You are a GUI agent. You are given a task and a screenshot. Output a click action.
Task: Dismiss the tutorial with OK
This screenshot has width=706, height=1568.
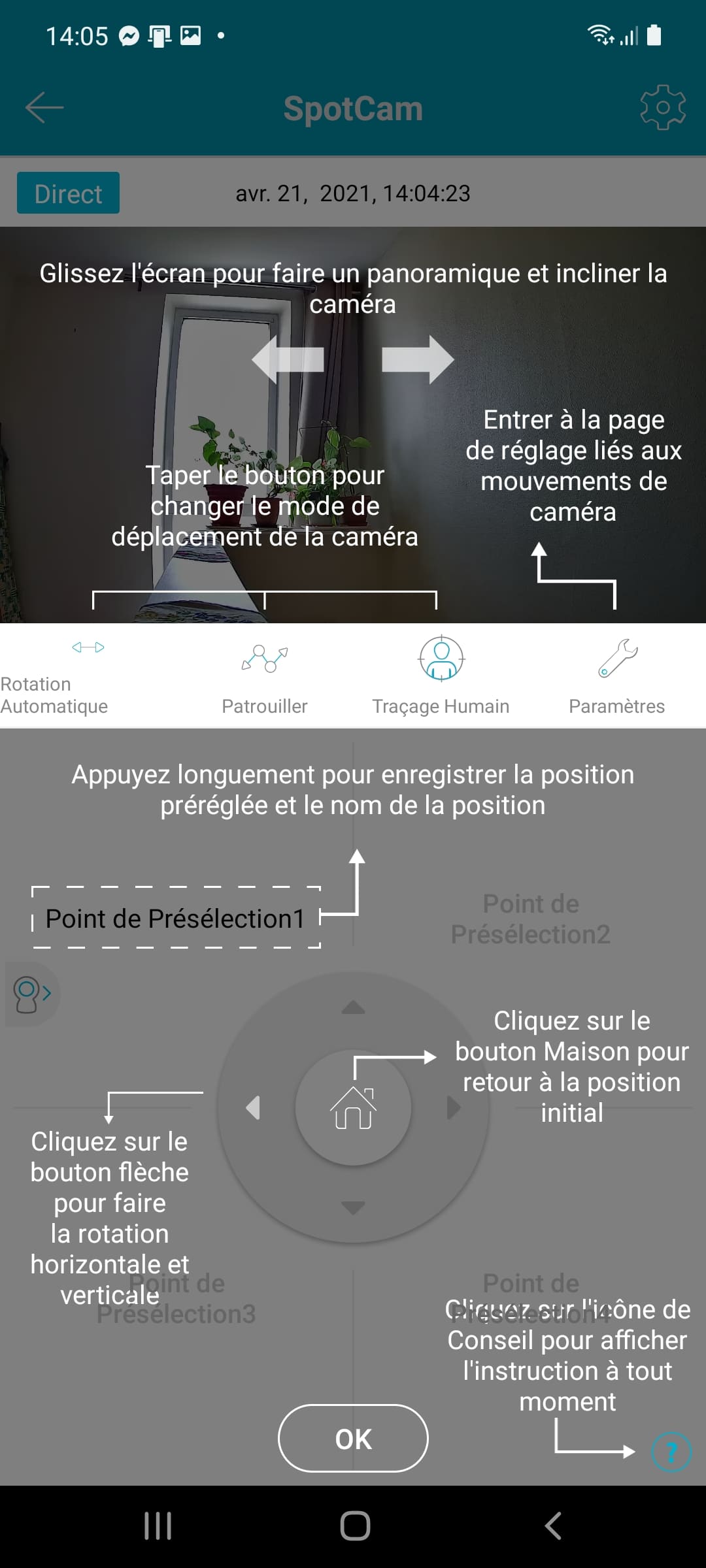(x=353, y=1438)
